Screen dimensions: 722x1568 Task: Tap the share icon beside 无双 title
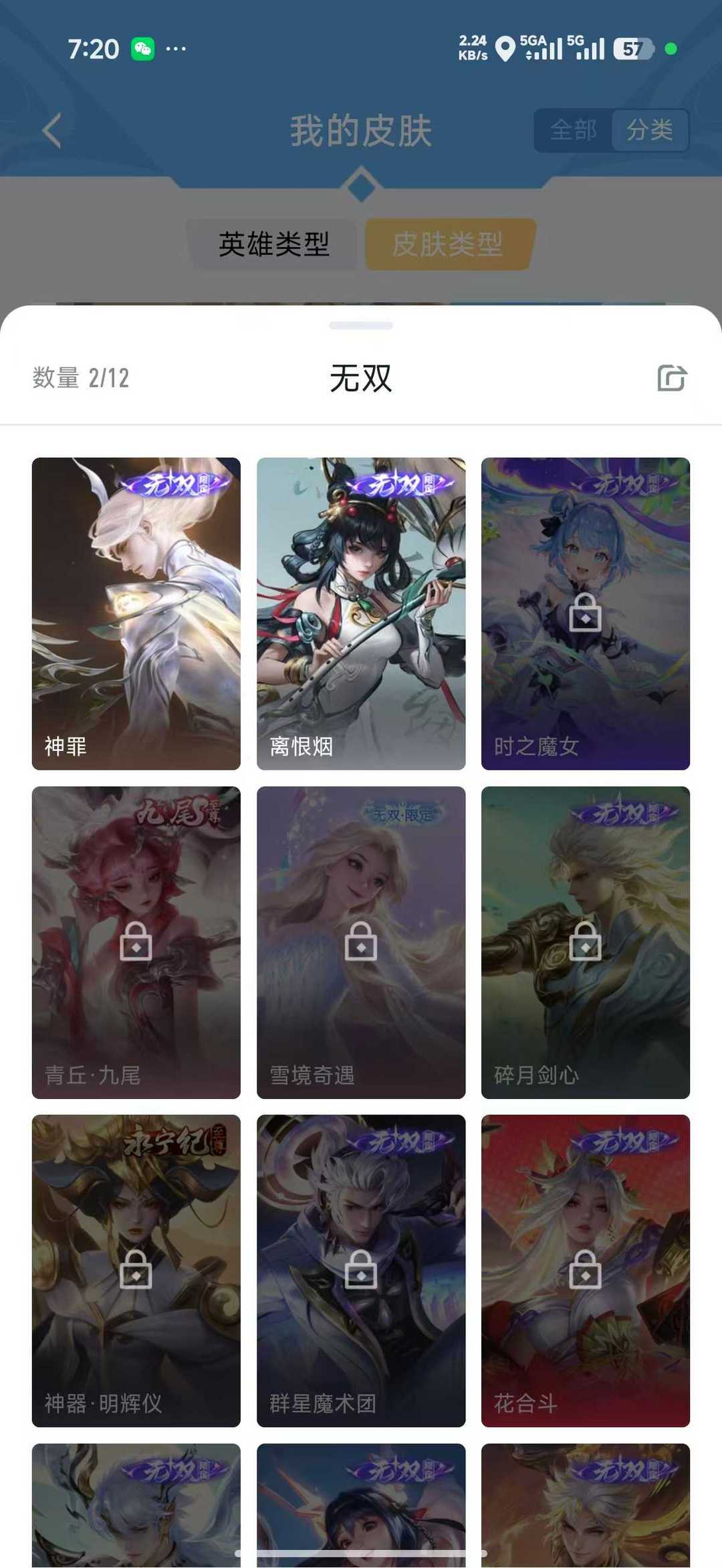(x=671, y=378)
